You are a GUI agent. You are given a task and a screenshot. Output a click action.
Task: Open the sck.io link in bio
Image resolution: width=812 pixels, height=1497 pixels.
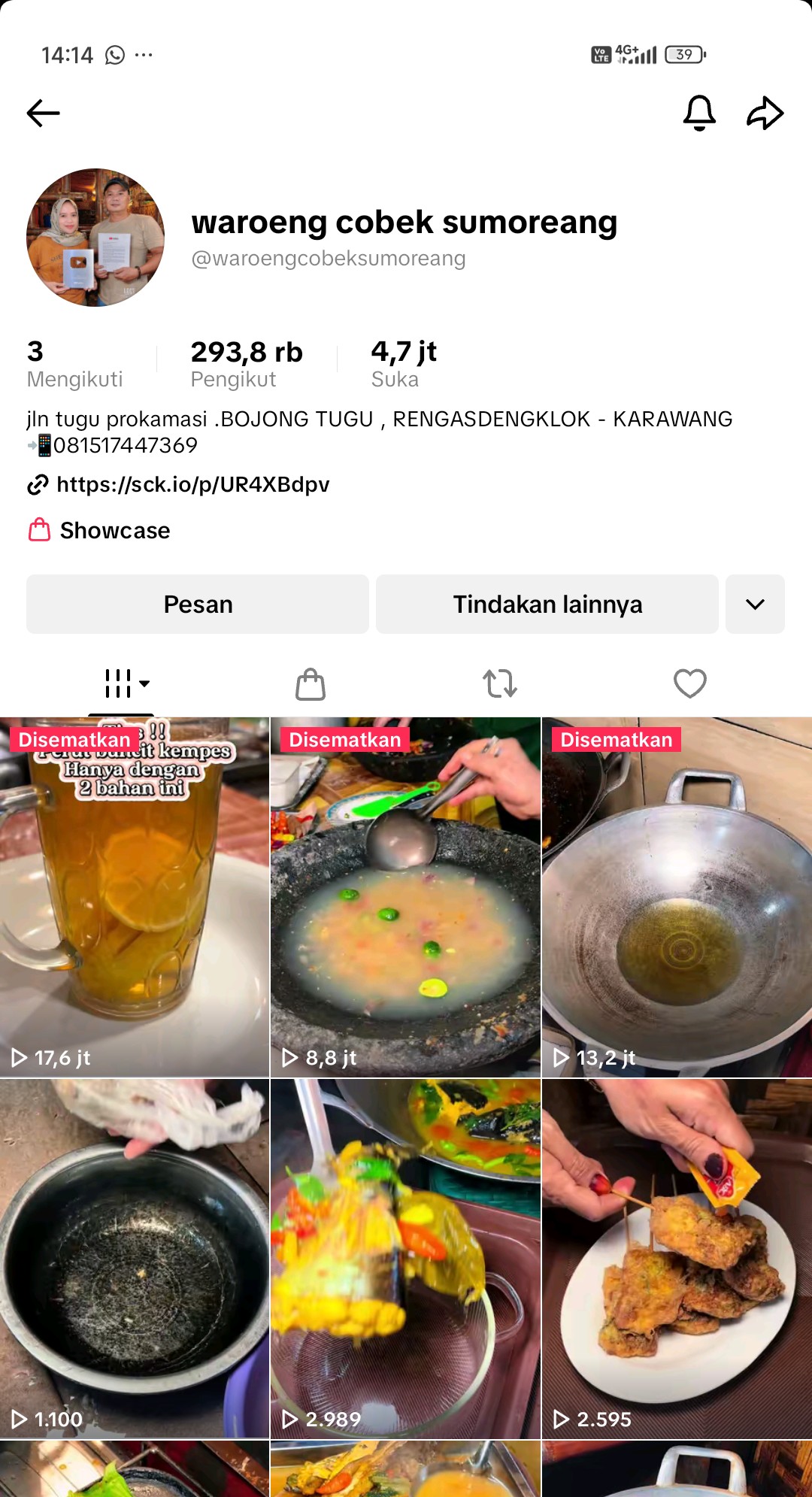coord(192,484)
